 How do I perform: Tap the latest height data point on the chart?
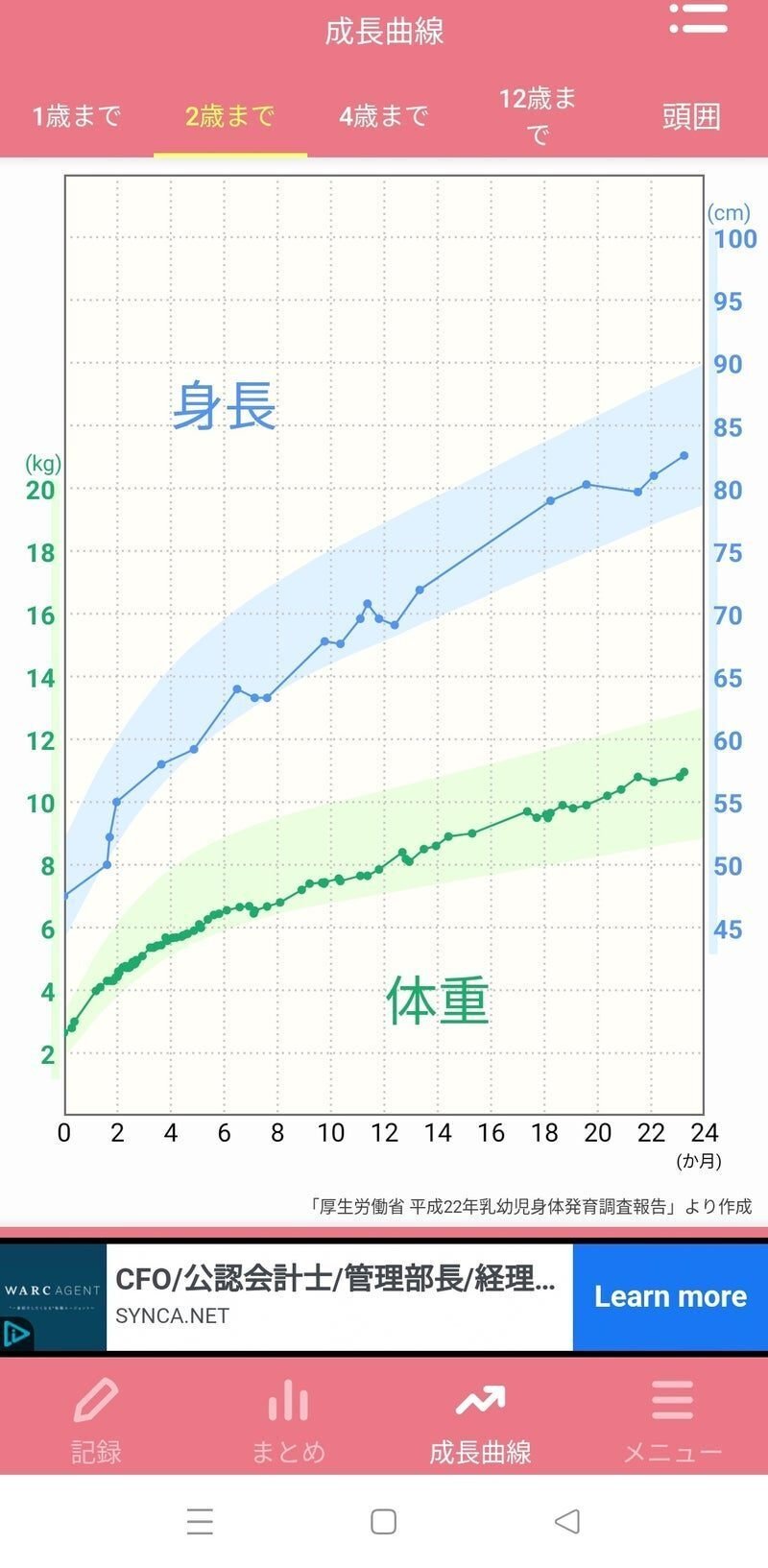pyautogui.click(x=683, y=456)
